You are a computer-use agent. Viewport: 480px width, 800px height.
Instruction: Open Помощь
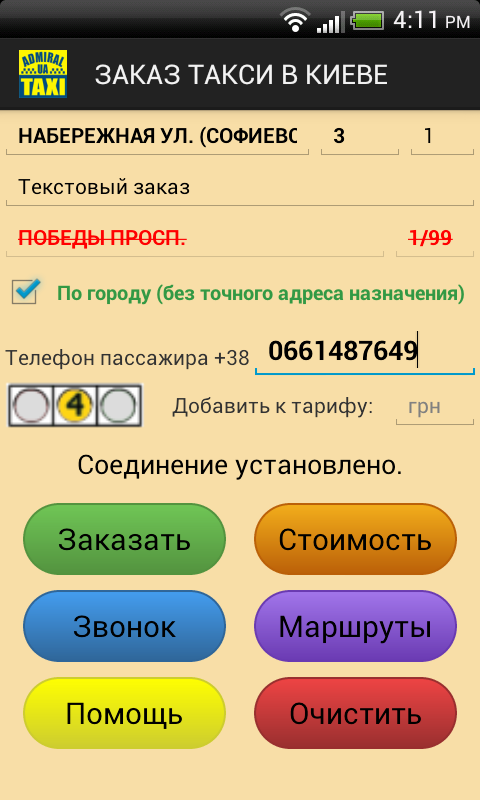coord(124,713)
